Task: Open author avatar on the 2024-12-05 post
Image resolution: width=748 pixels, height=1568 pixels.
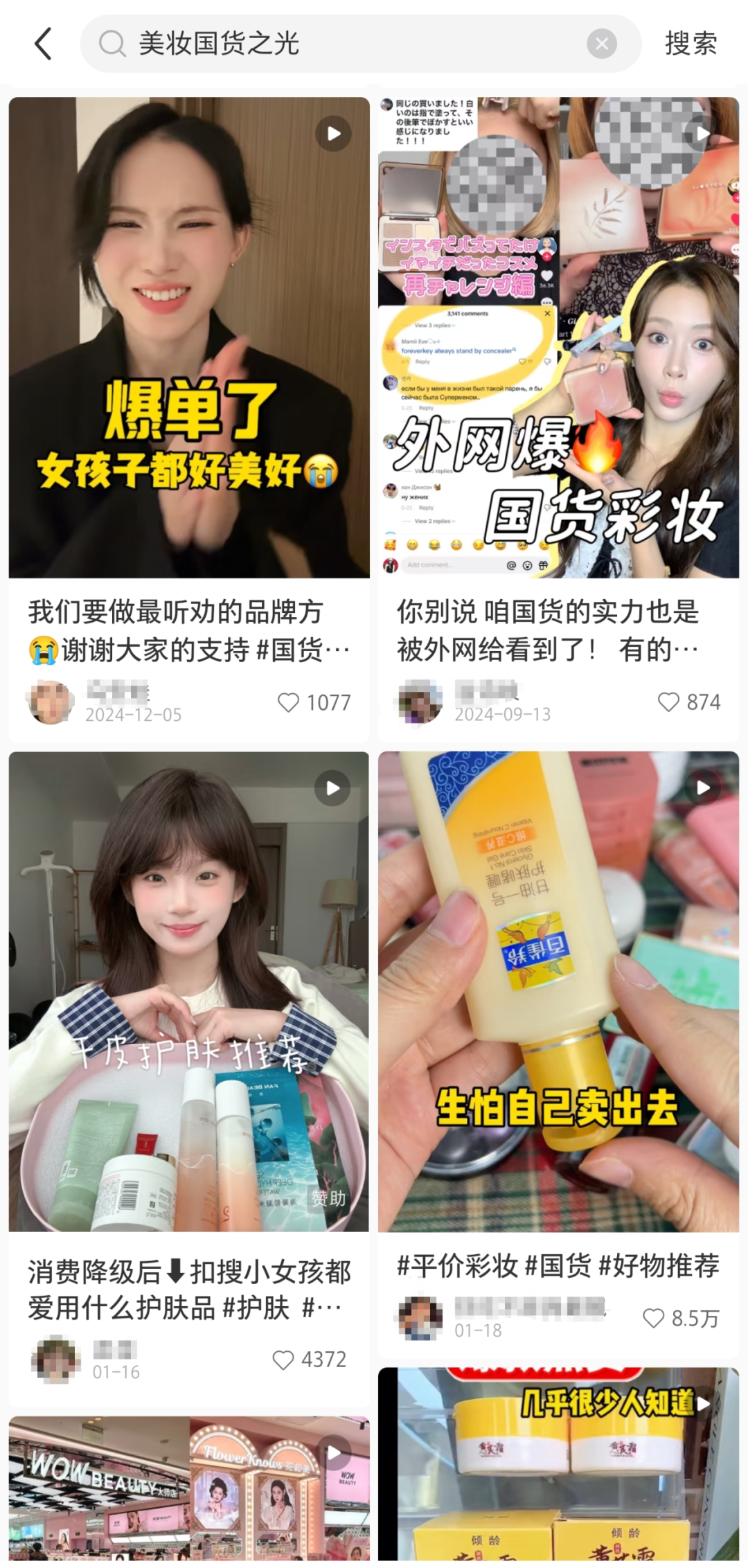Action: [50, 702]
